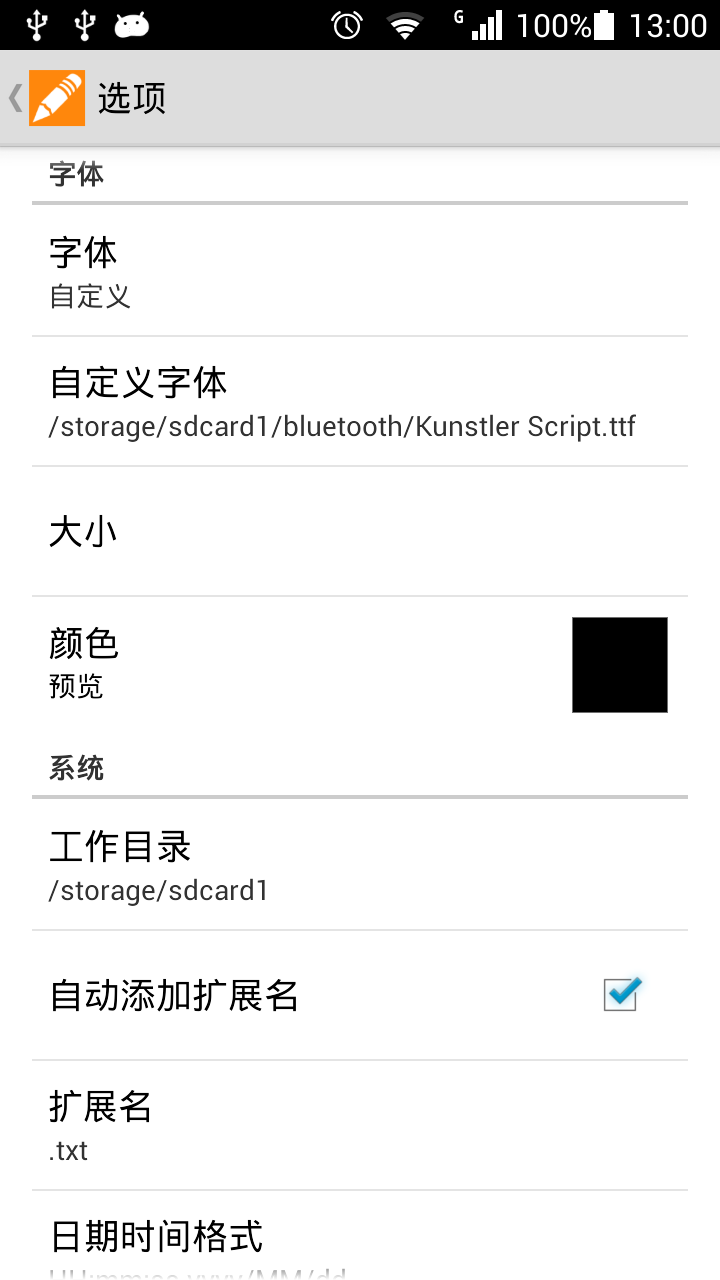Tap the black color preview swatch
Viewport: 720px width, 1280px height.
(619, 665)
